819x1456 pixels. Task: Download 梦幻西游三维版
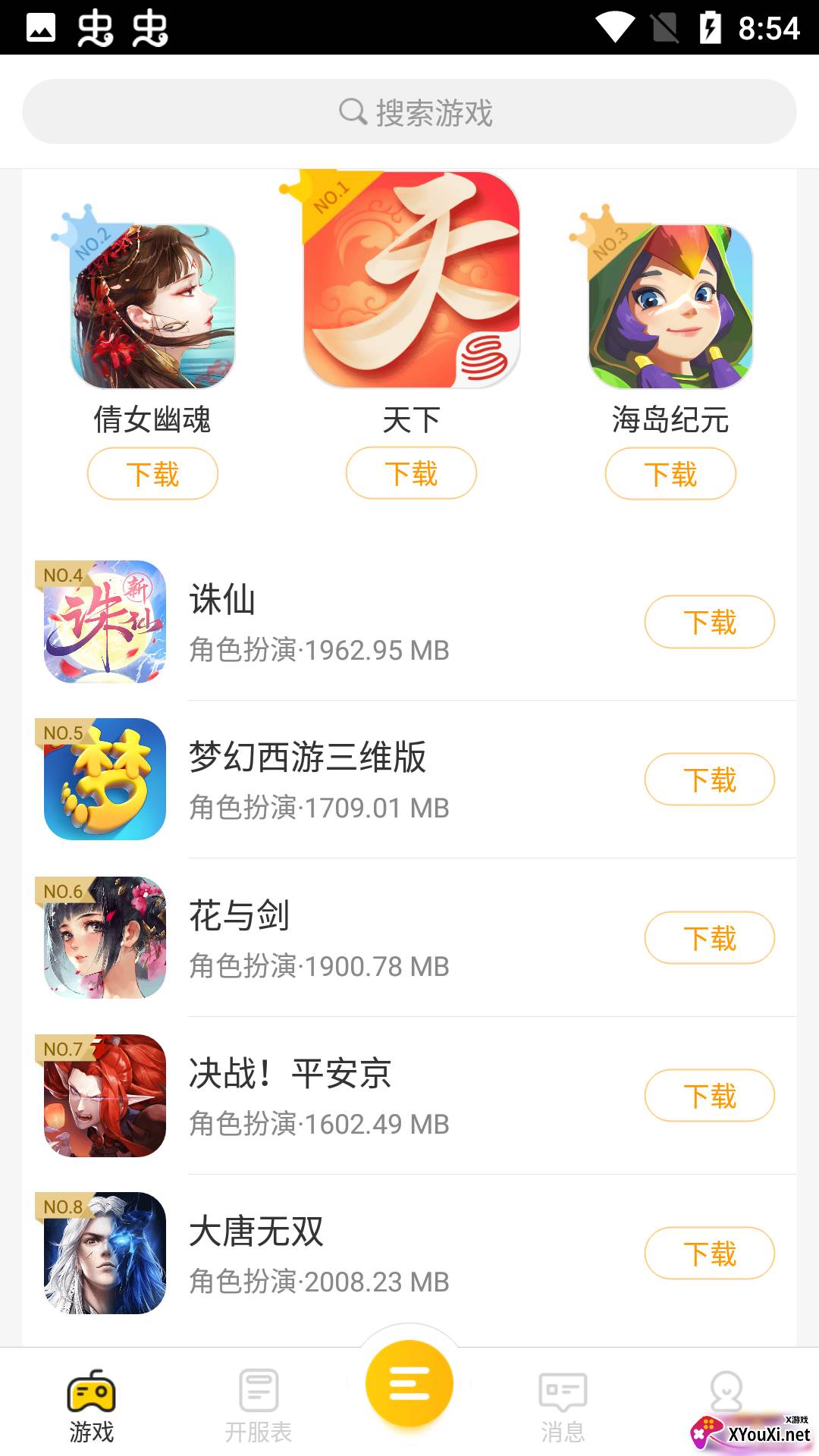click(709, 780)
